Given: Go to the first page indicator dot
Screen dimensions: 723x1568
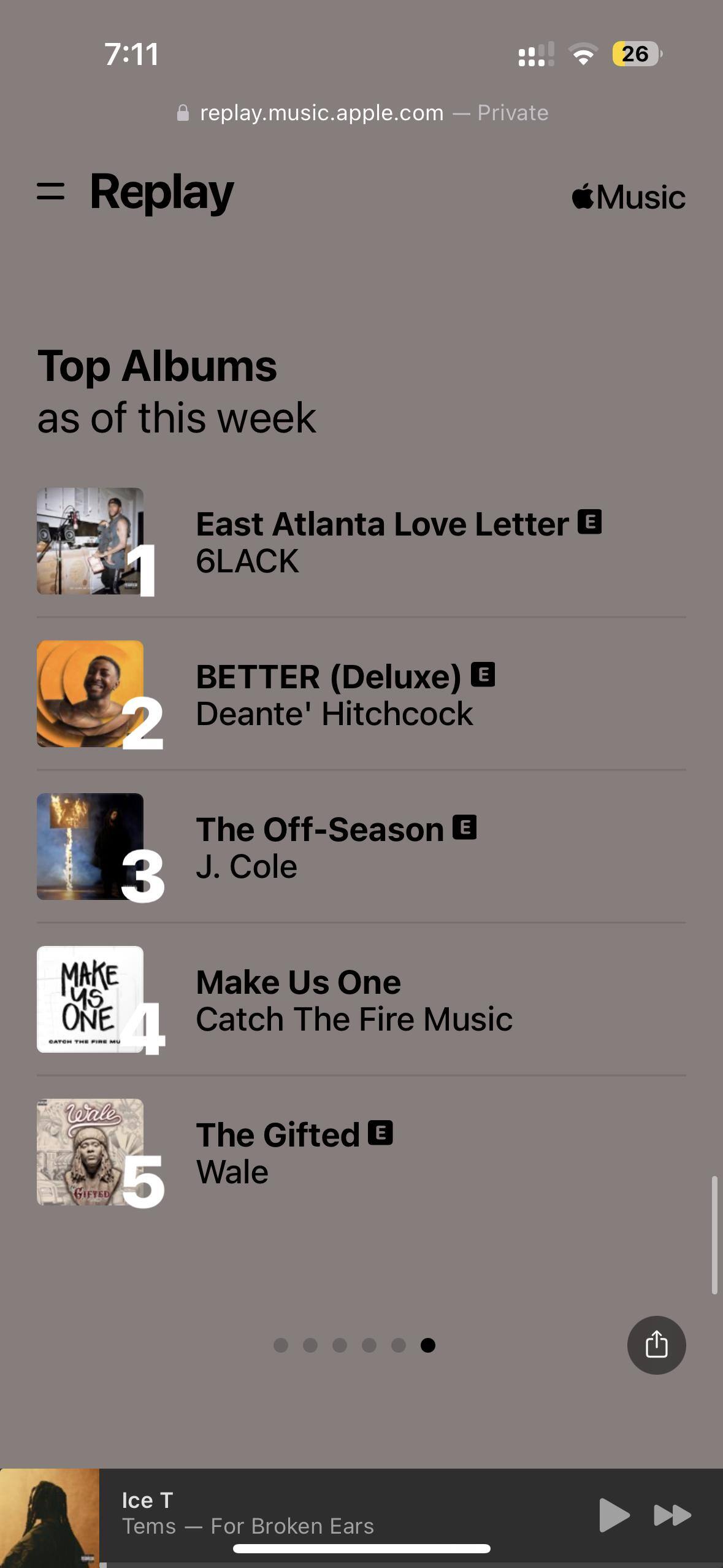Looking at the screenshot, I should click(281, 1345).
